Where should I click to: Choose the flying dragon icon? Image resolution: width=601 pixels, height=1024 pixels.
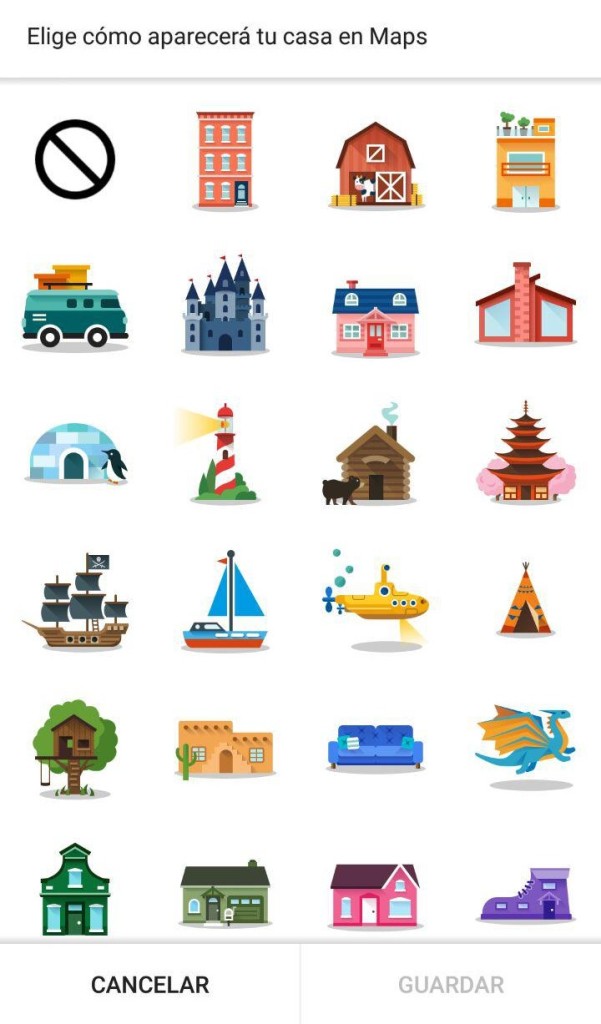click(525, 742)
